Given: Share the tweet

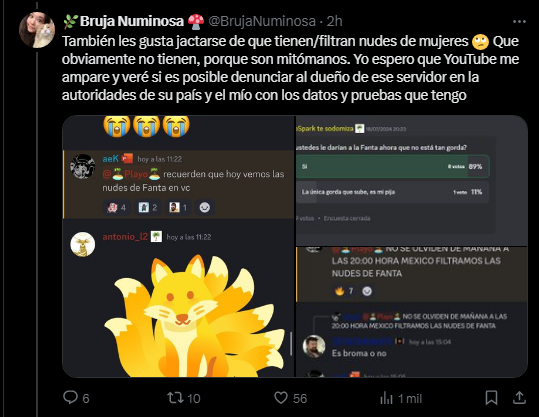Looking at the screenshot, I should point(519,398).
